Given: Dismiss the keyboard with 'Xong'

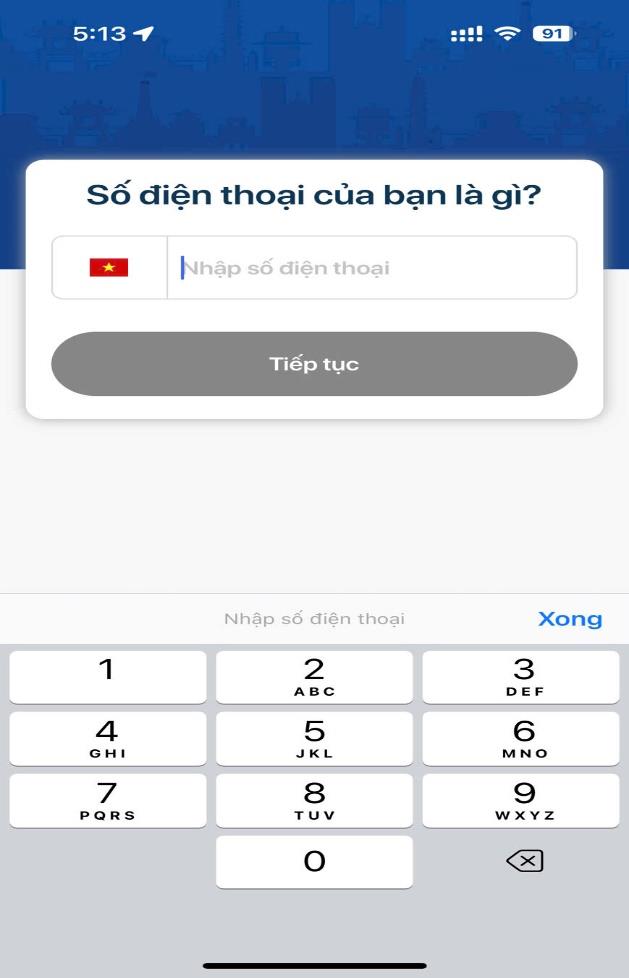Looking at the screenshot, I should [x=570, y=619].
